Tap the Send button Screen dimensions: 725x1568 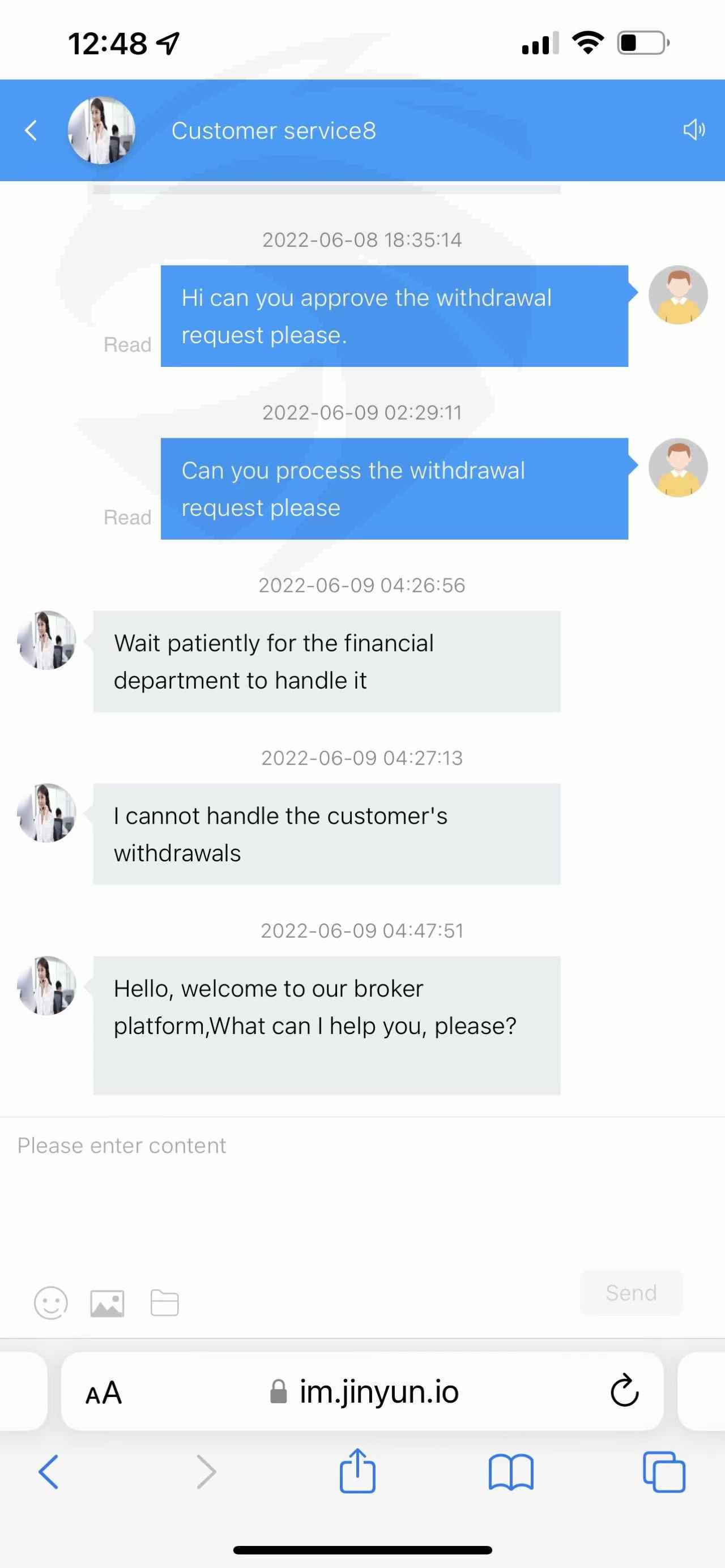click(x=631, y=1292)
